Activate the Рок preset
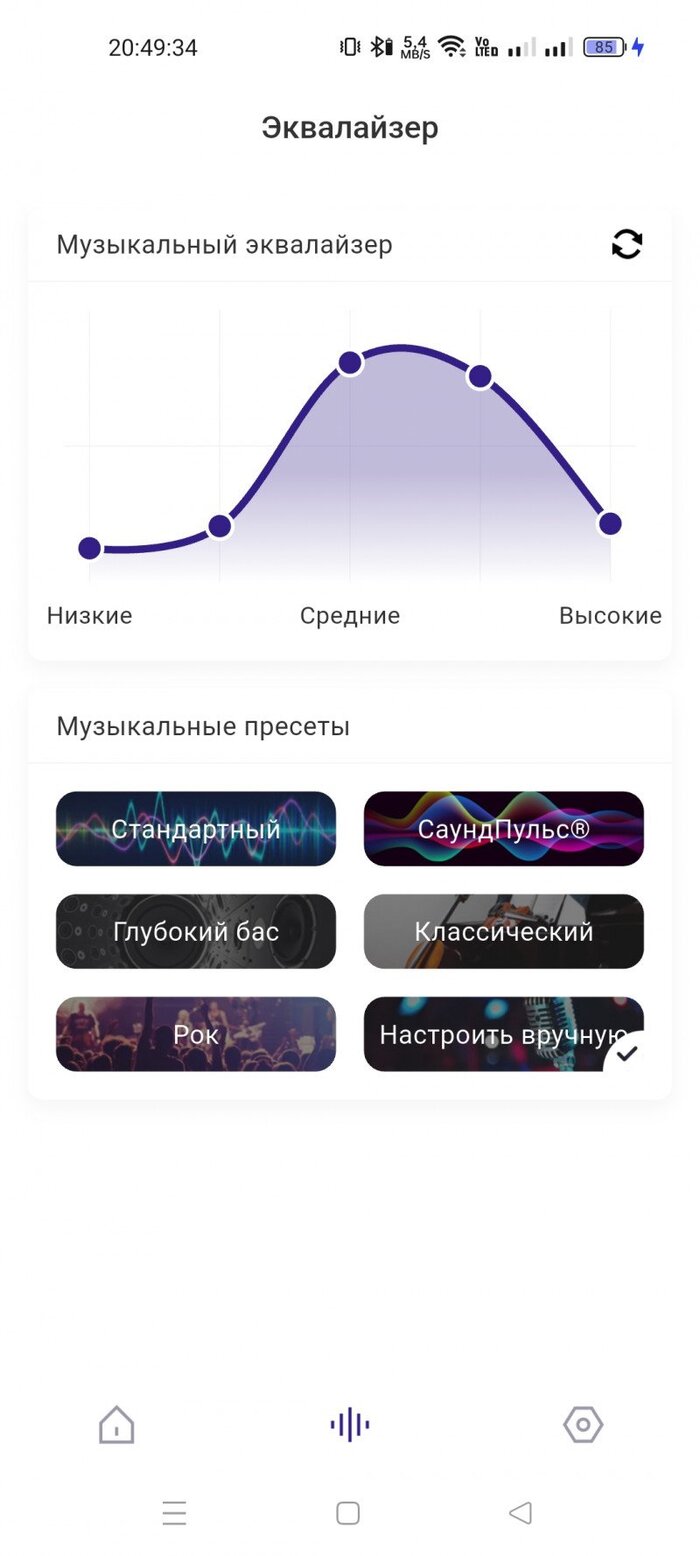 [196, 1034]
